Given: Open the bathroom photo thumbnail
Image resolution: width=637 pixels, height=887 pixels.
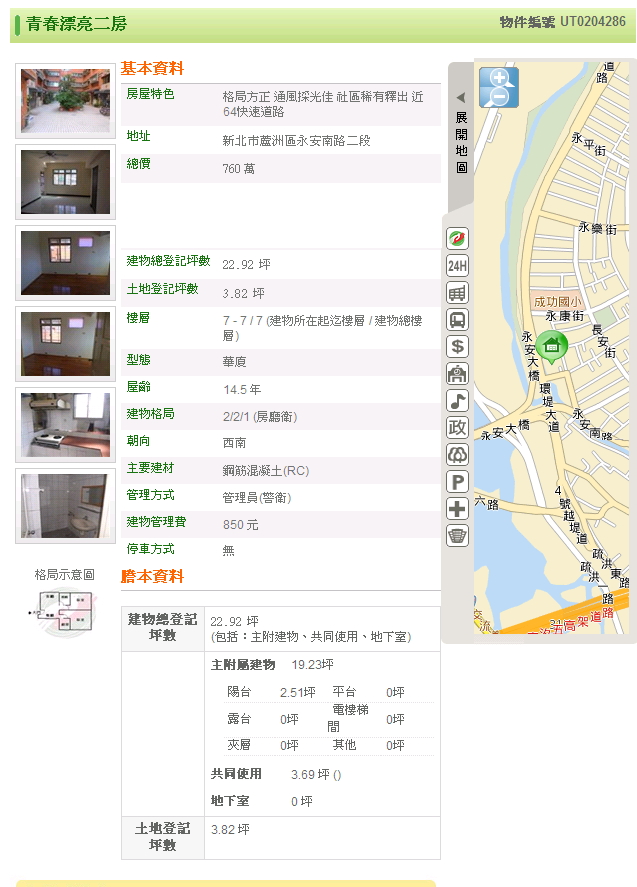Looking at the screenshot, I should point(66,506).
